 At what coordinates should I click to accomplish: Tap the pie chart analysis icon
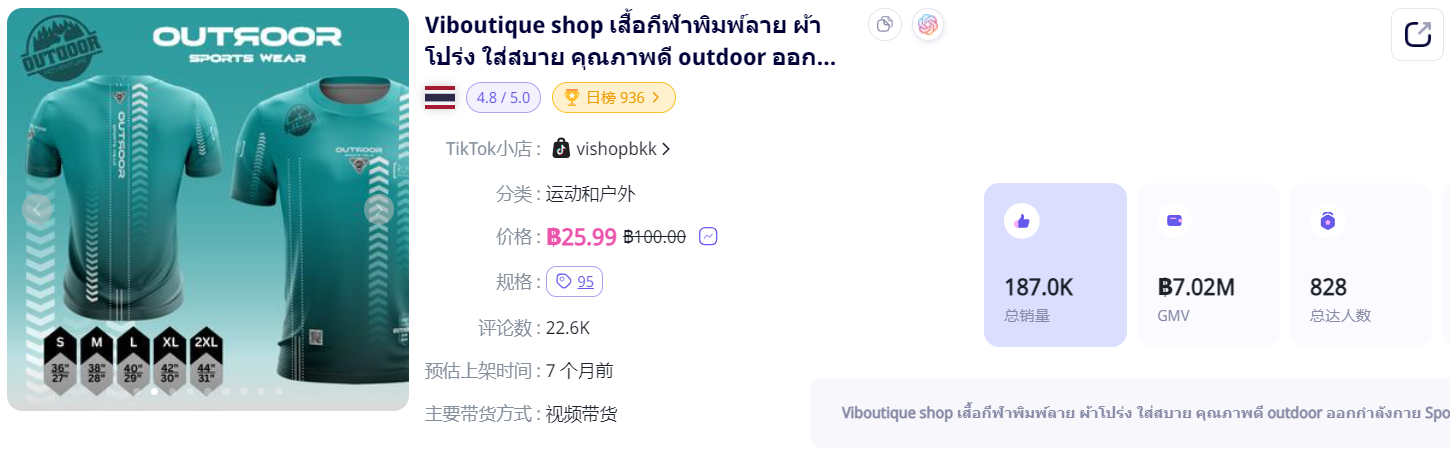[884, 25]
